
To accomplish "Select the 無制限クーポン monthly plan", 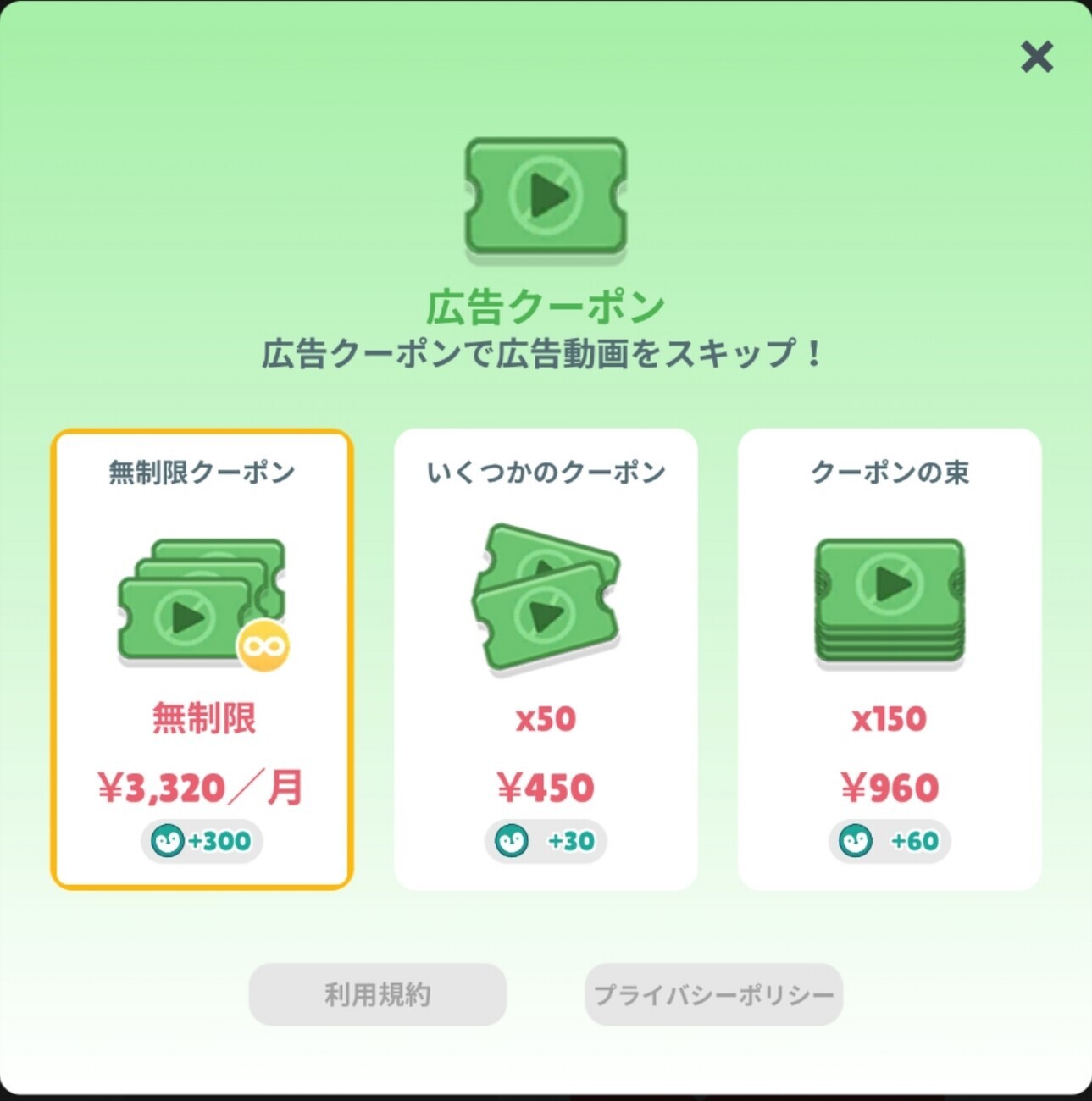I will tap(202, 660).
